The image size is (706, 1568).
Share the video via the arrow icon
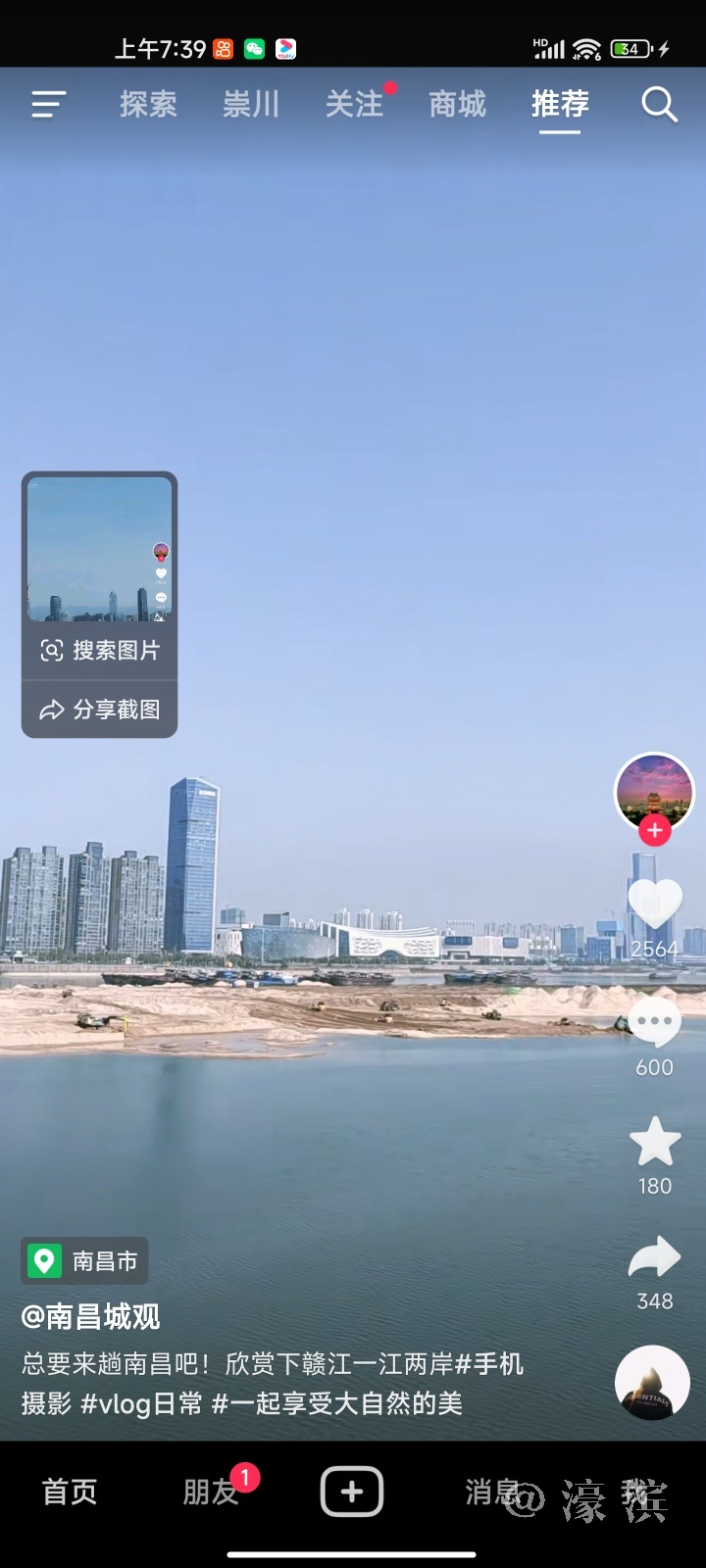pos(654,1258)
